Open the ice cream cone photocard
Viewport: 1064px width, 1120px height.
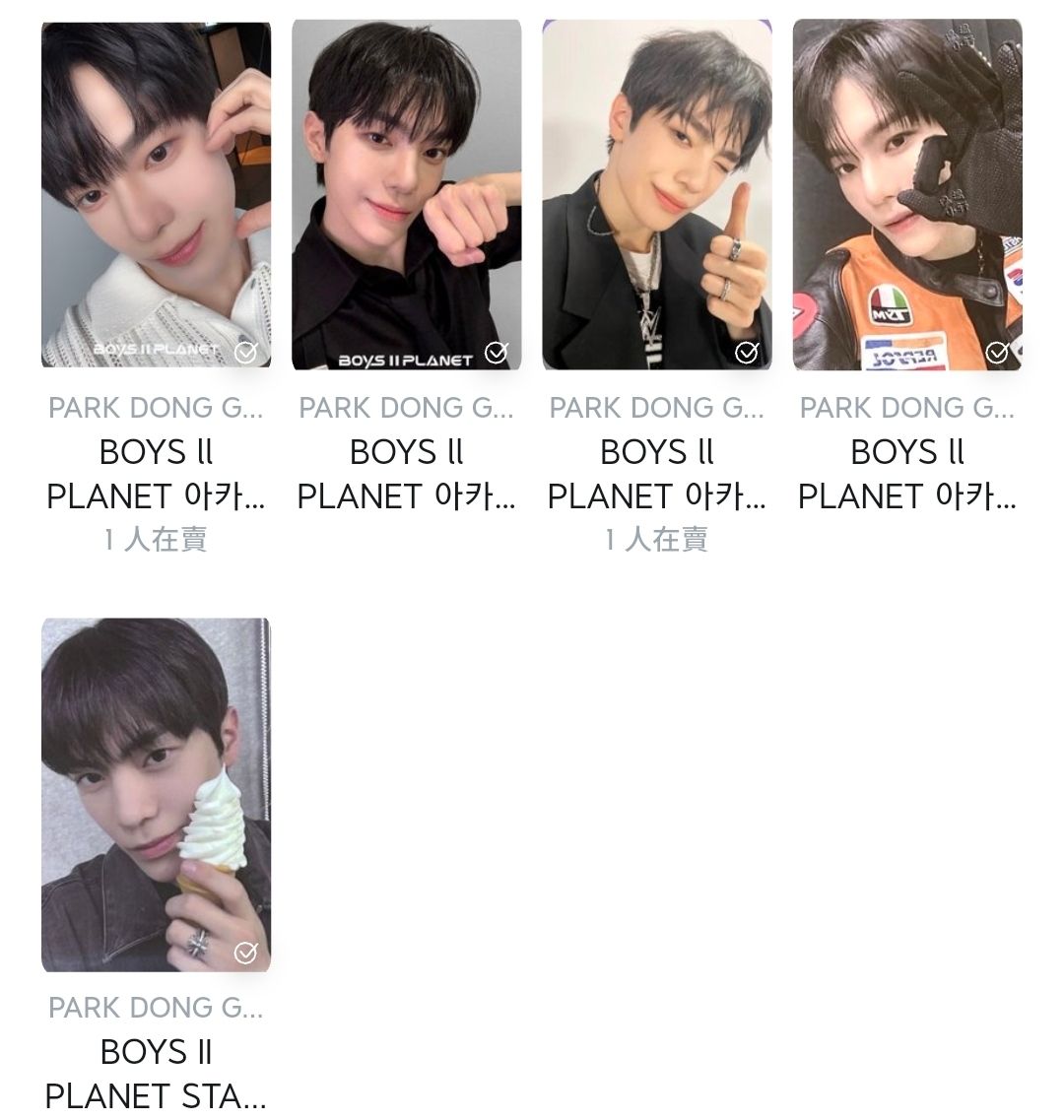[x=156, y=795]
